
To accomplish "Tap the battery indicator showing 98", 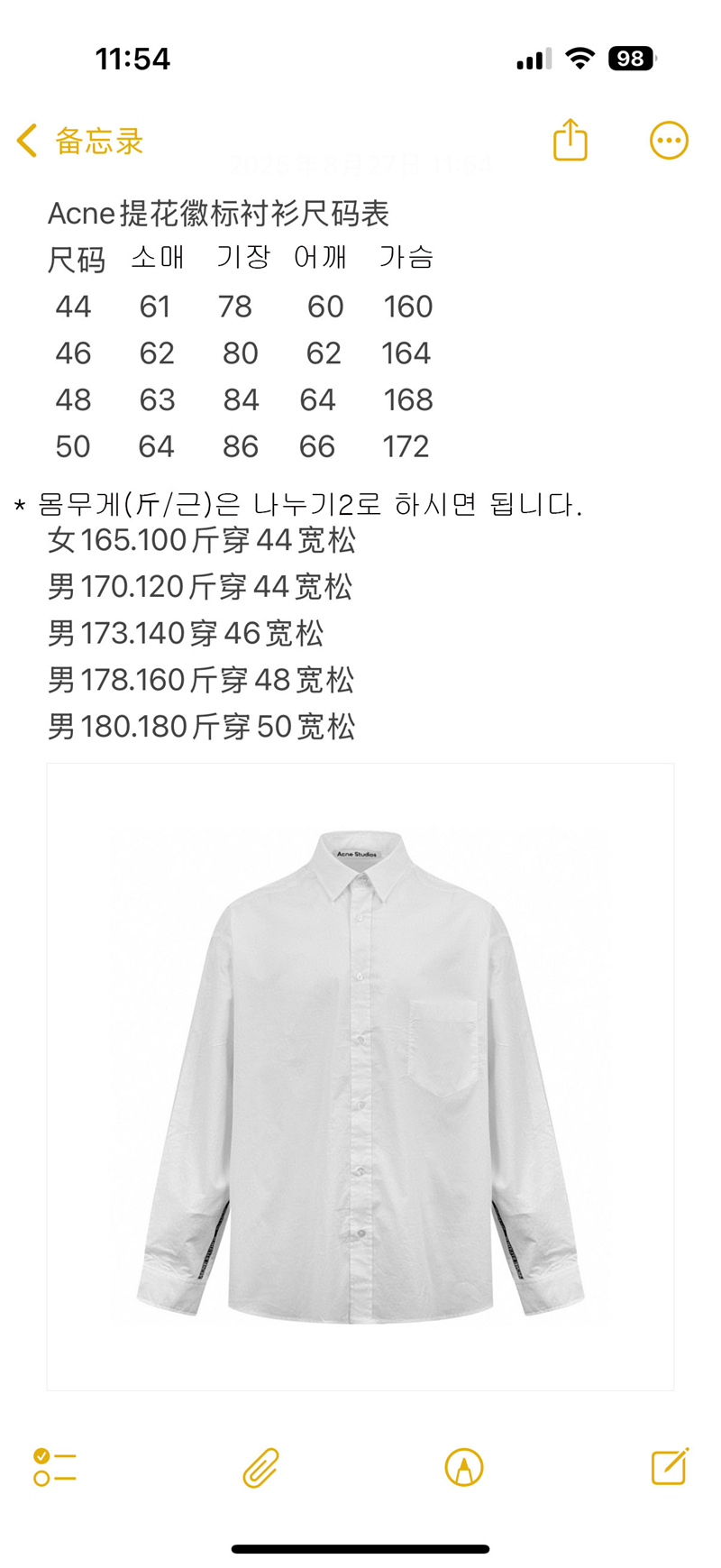I will (x=632, y=57).
